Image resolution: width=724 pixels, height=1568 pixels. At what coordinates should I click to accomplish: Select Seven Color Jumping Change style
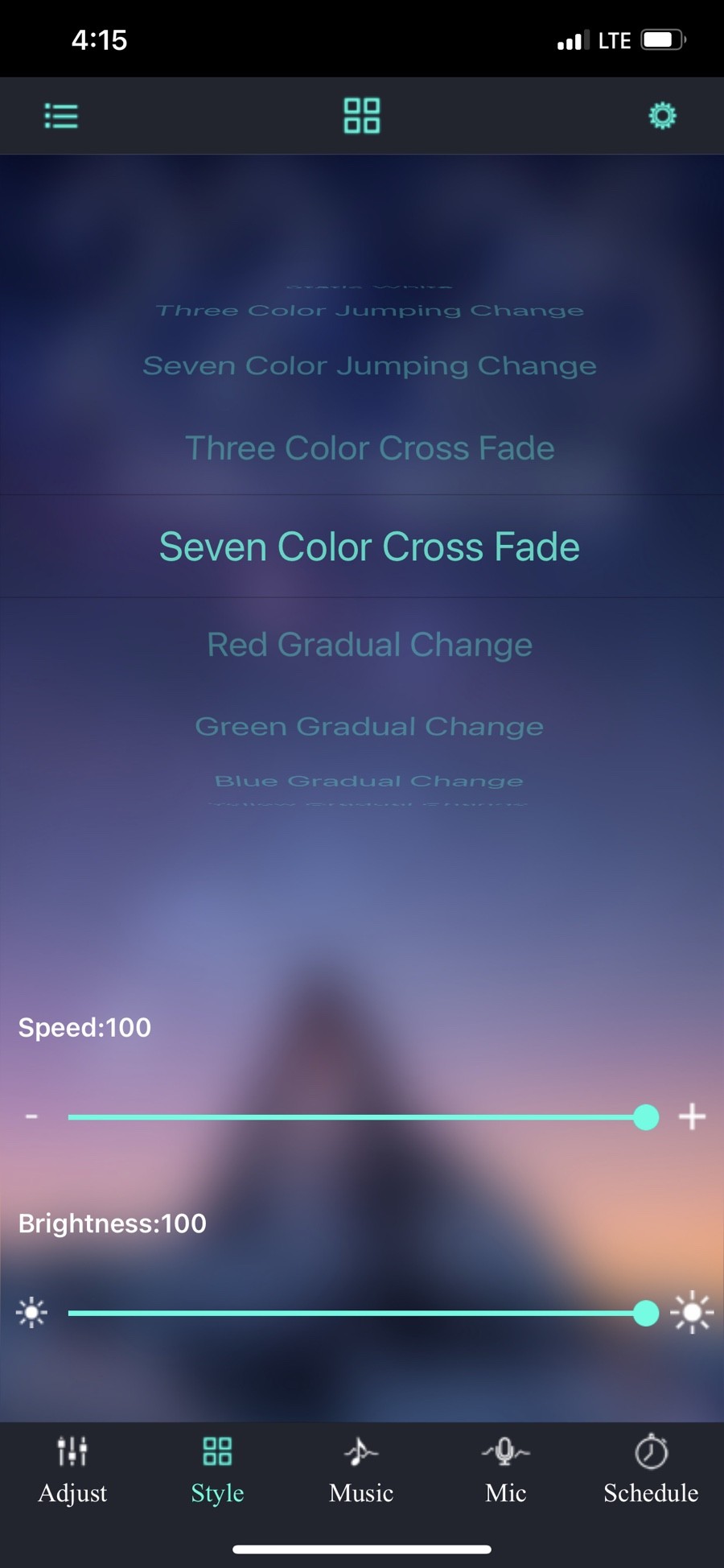pos(369,366)
